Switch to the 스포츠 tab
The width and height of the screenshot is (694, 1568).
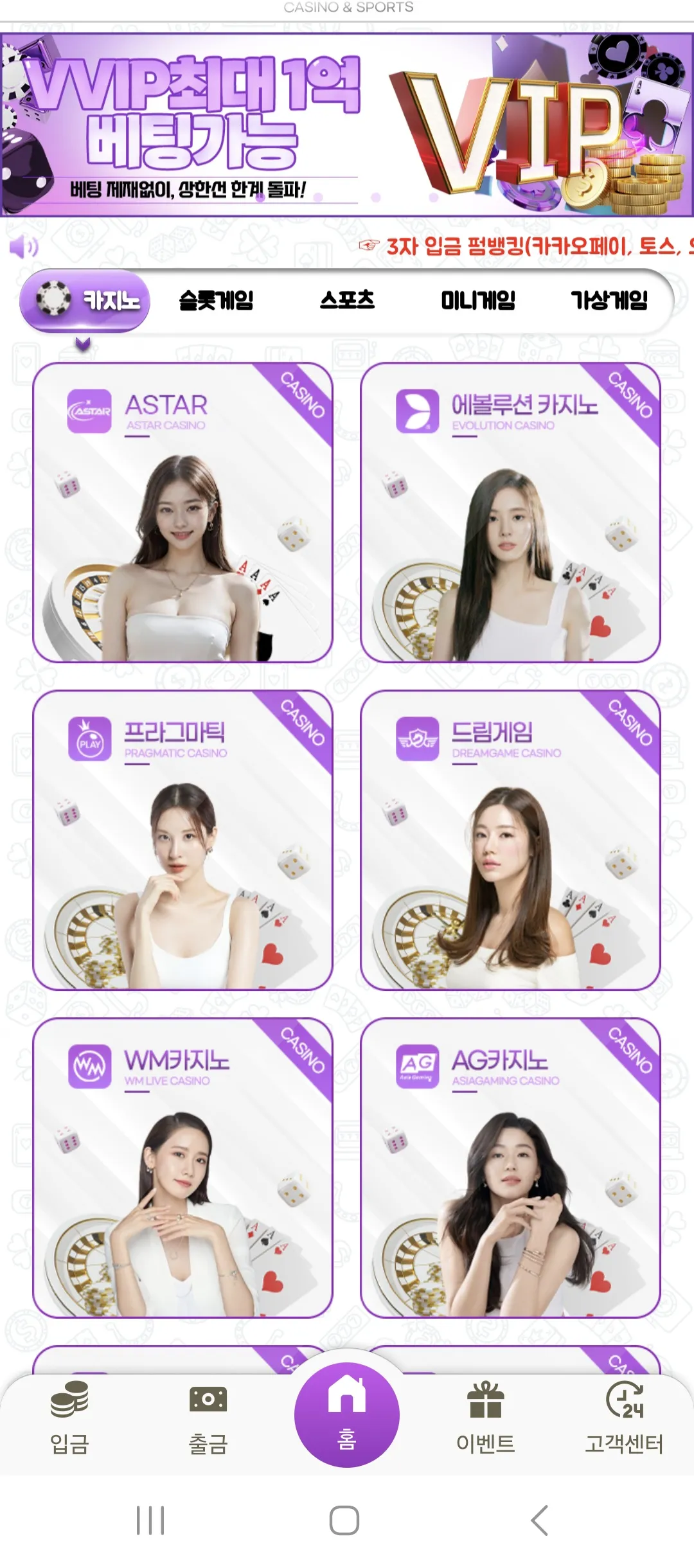click(347, 301)
